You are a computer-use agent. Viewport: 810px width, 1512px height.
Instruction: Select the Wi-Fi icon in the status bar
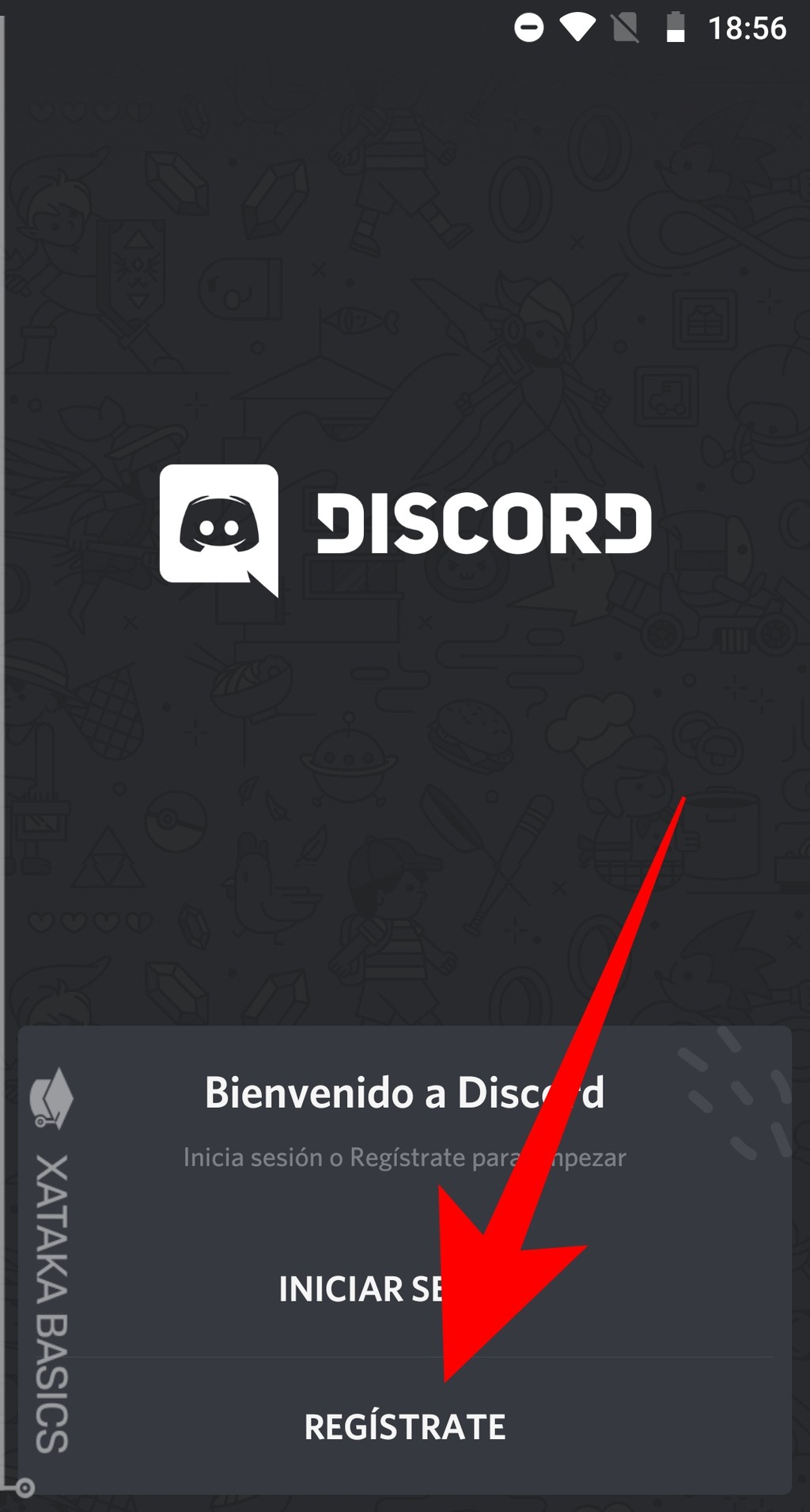click(x=577, y=26)
